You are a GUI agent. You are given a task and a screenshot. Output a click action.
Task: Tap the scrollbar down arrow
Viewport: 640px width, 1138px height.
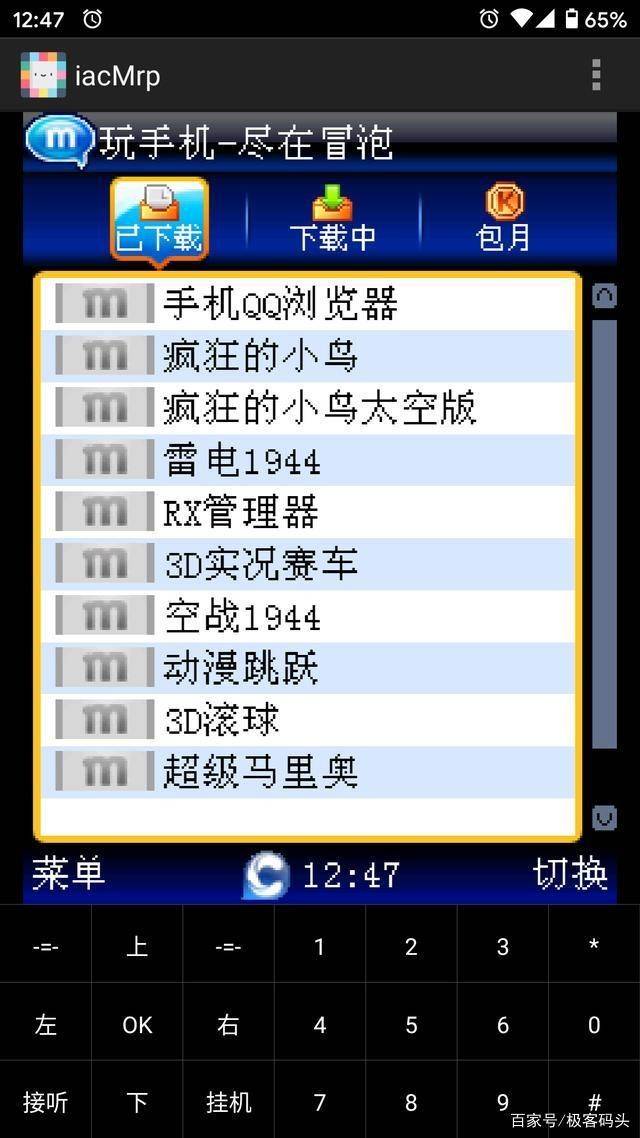pyautogui.click(x=604, y=818)
